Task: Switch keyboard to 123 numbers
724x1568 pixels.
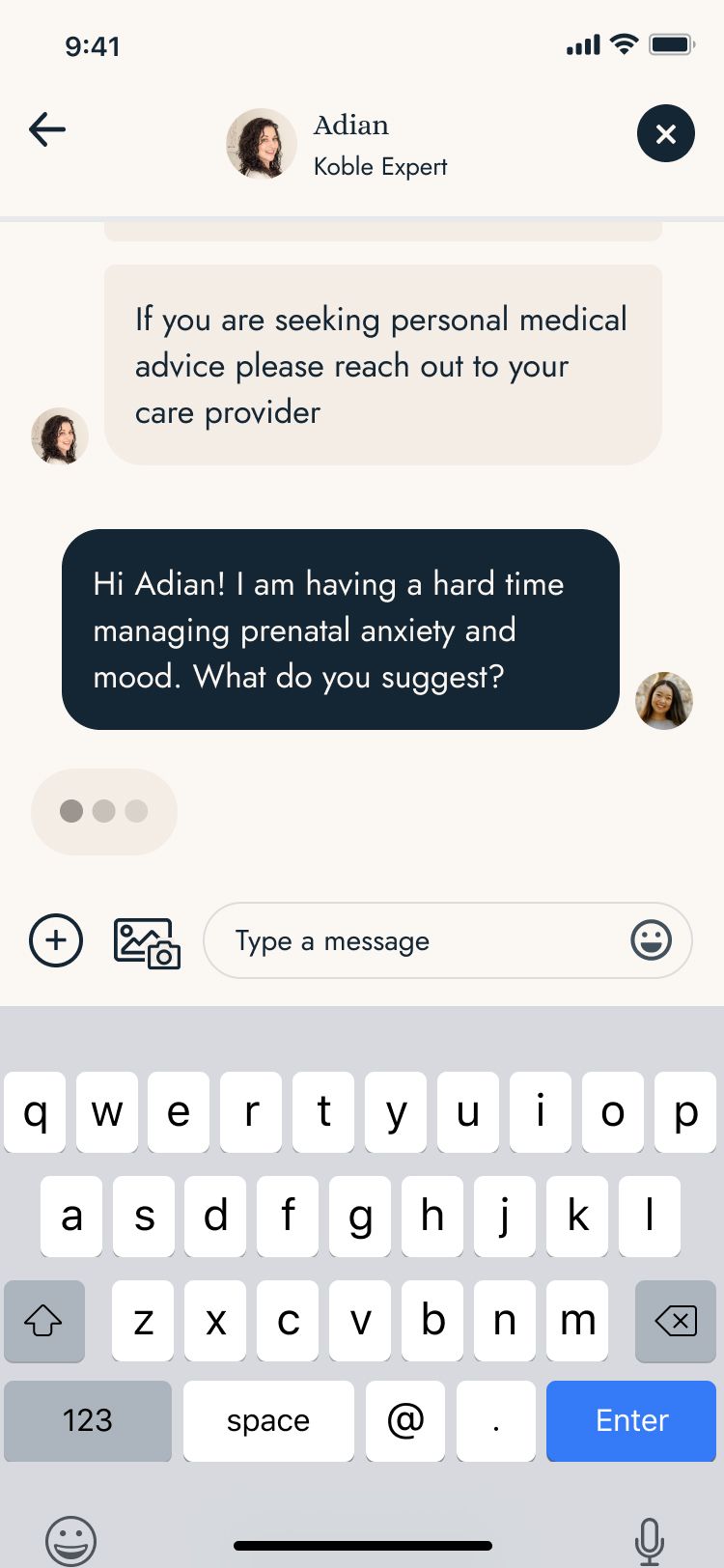Action: click(x=88, y=1420)
